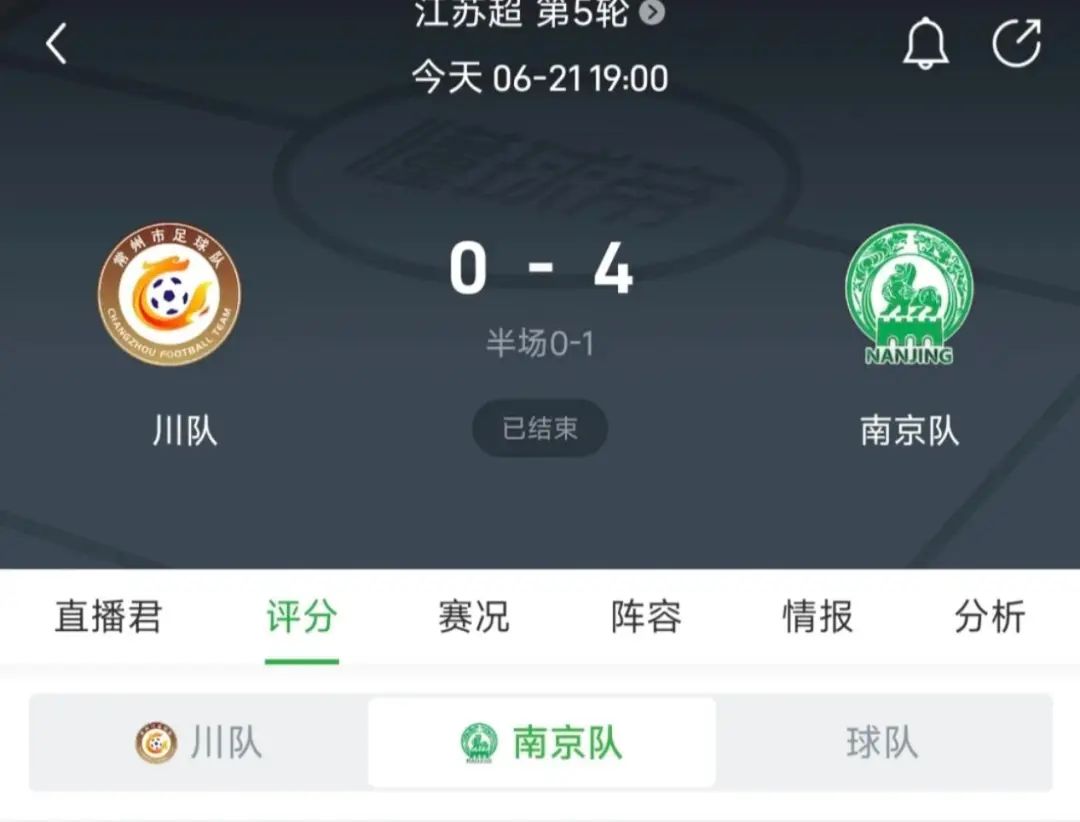The width and height of the screenshot is (1080, 822).
Task: Share this match via the share icon
Action: pos(1016,45)
